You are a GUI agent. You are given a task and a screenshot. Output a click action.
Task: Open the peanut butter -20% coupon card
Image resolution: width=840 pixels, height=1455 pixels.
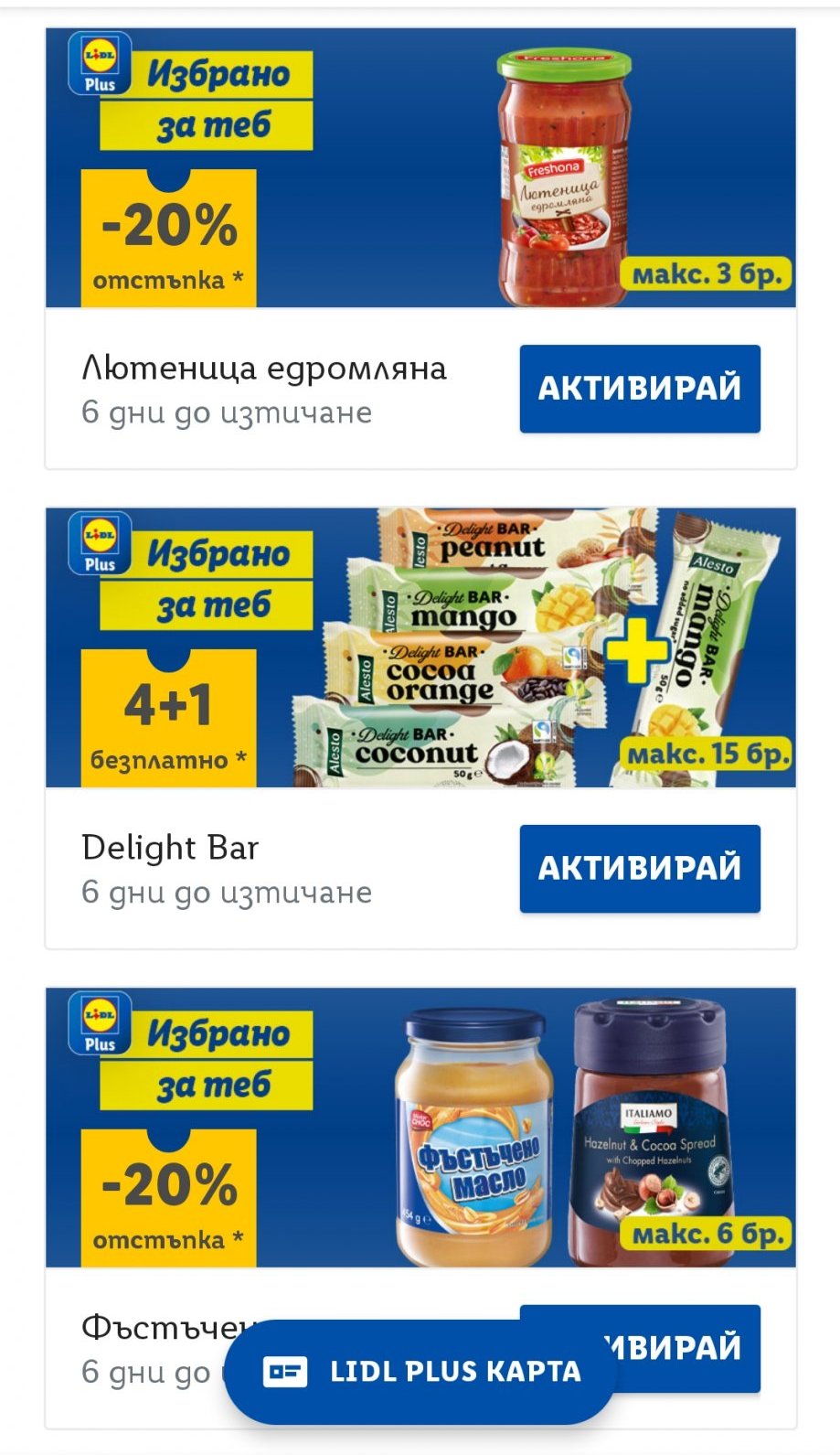coord(420,1128)
